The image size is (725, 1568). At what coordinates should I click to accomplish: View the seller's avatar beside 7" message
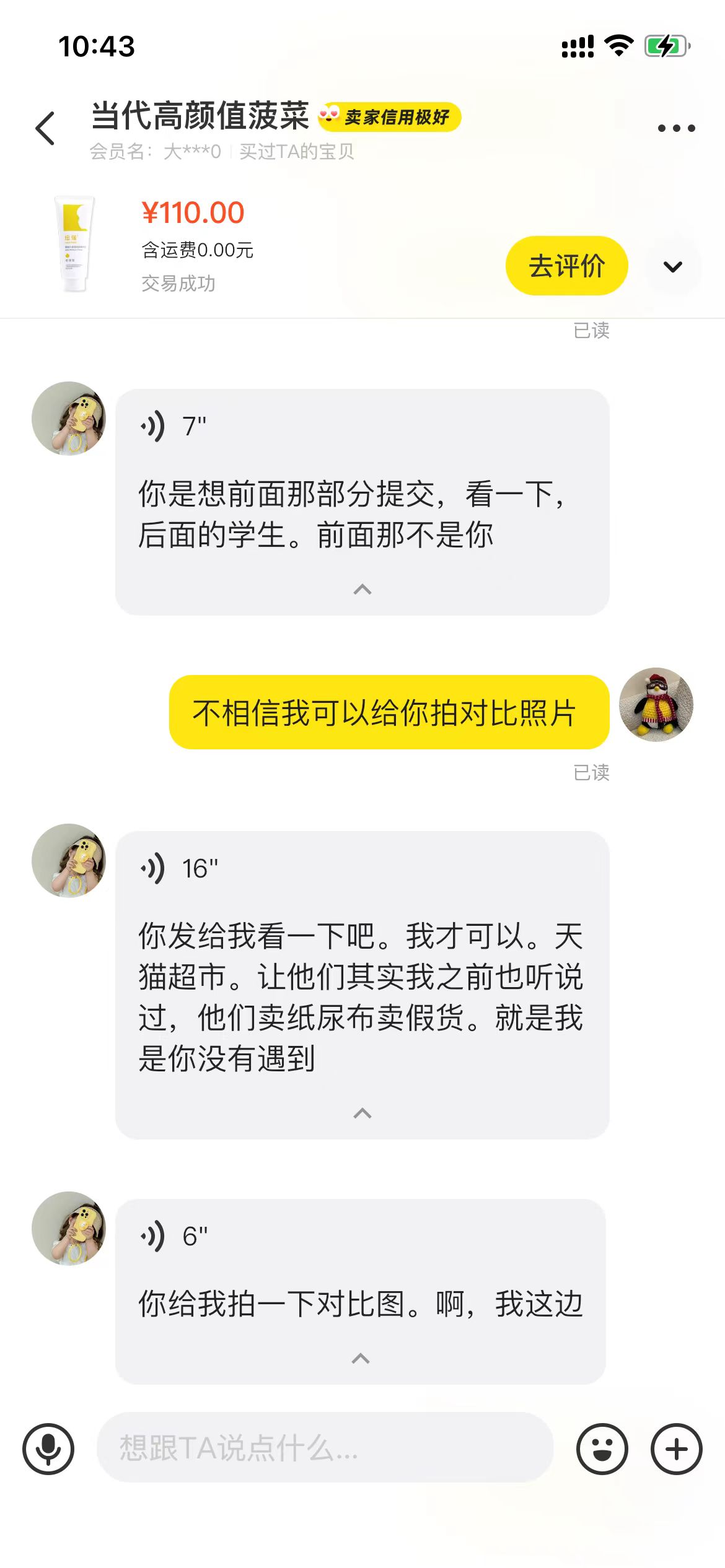(69, 419)
